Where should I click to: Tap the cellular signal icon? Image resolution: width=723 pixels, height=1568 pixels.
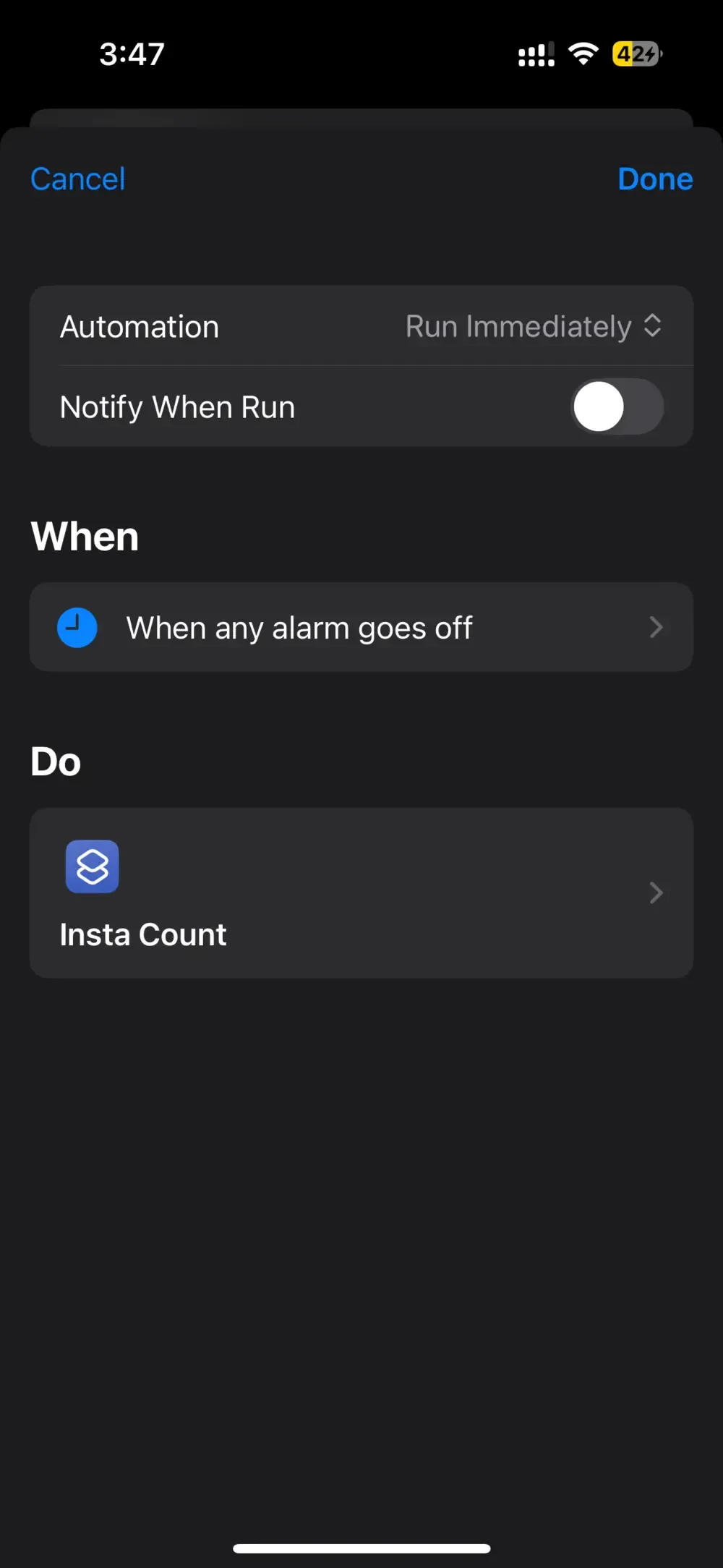point(535,54)
